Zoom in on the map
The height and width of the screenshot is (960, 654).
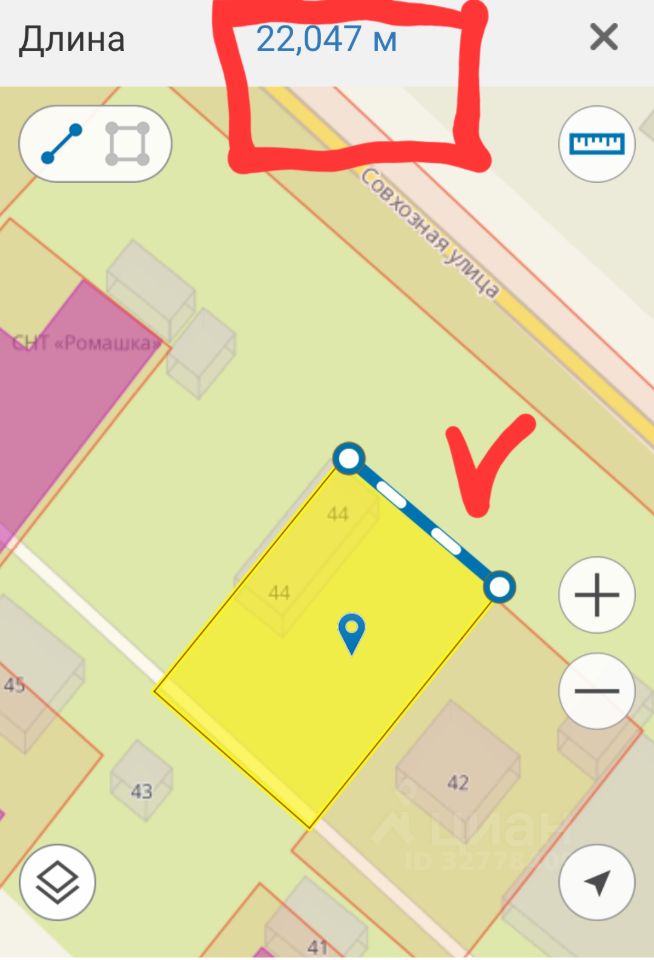click(x=597, y=597)
